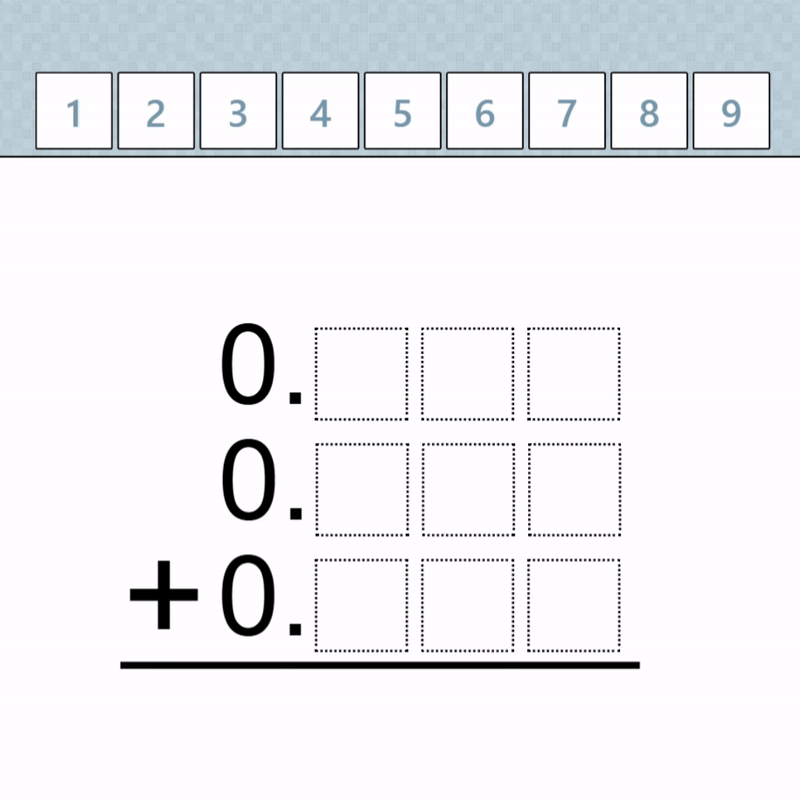Tap the tenths box in the first row
The width and height of the screenshot is (800, 800).
[x=361, y=373]
